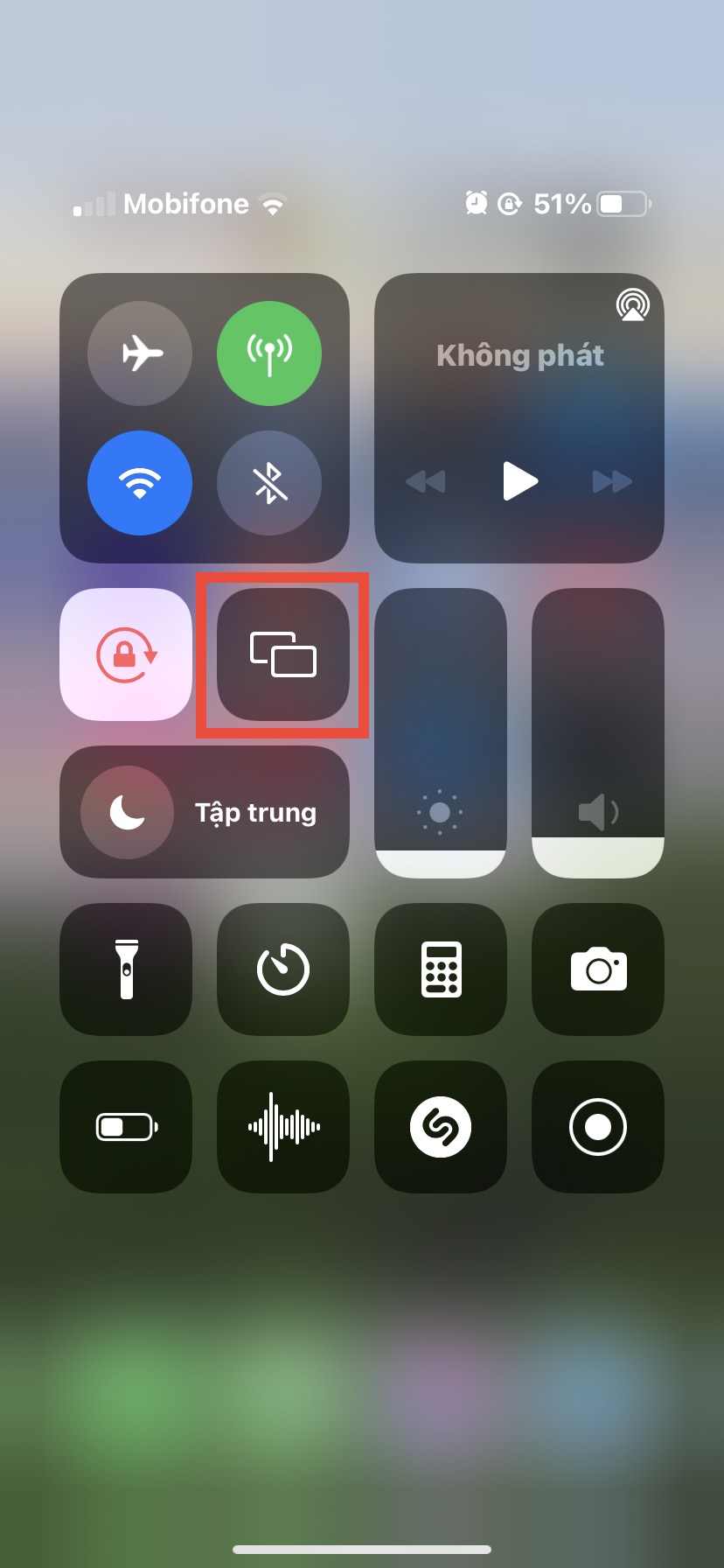Turn off cellular data
The width and height of the screenshot is (724, 1568).
pos(269,353)
